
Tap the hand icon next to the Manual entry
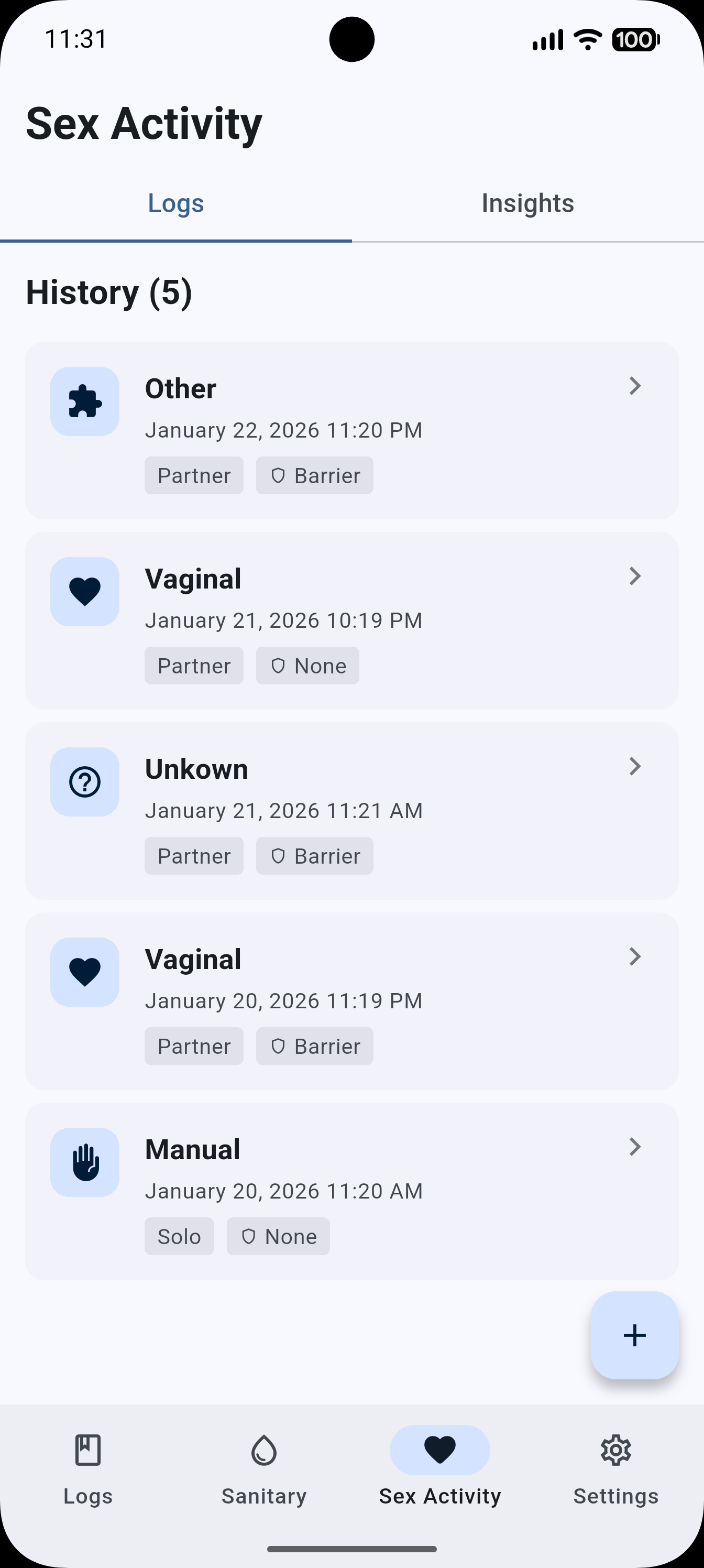point(84,1161)
